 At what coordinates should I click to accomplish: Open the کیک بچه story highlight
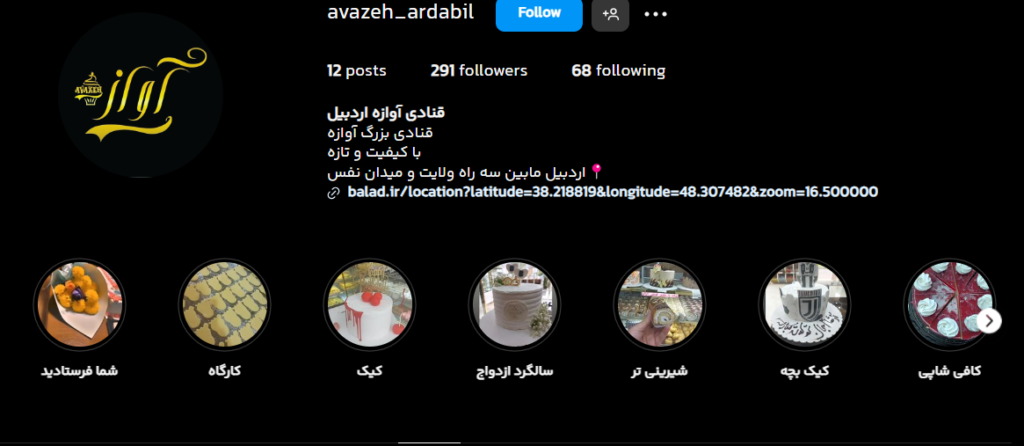coord(804,301)
